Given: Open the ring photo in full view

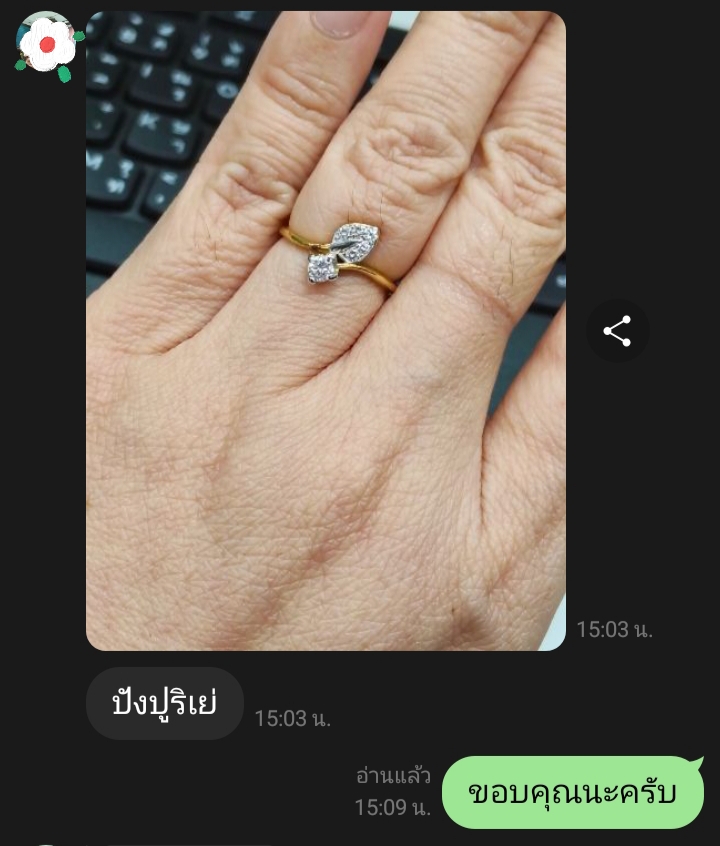Looking at the screenshot, I should (326, 330).
